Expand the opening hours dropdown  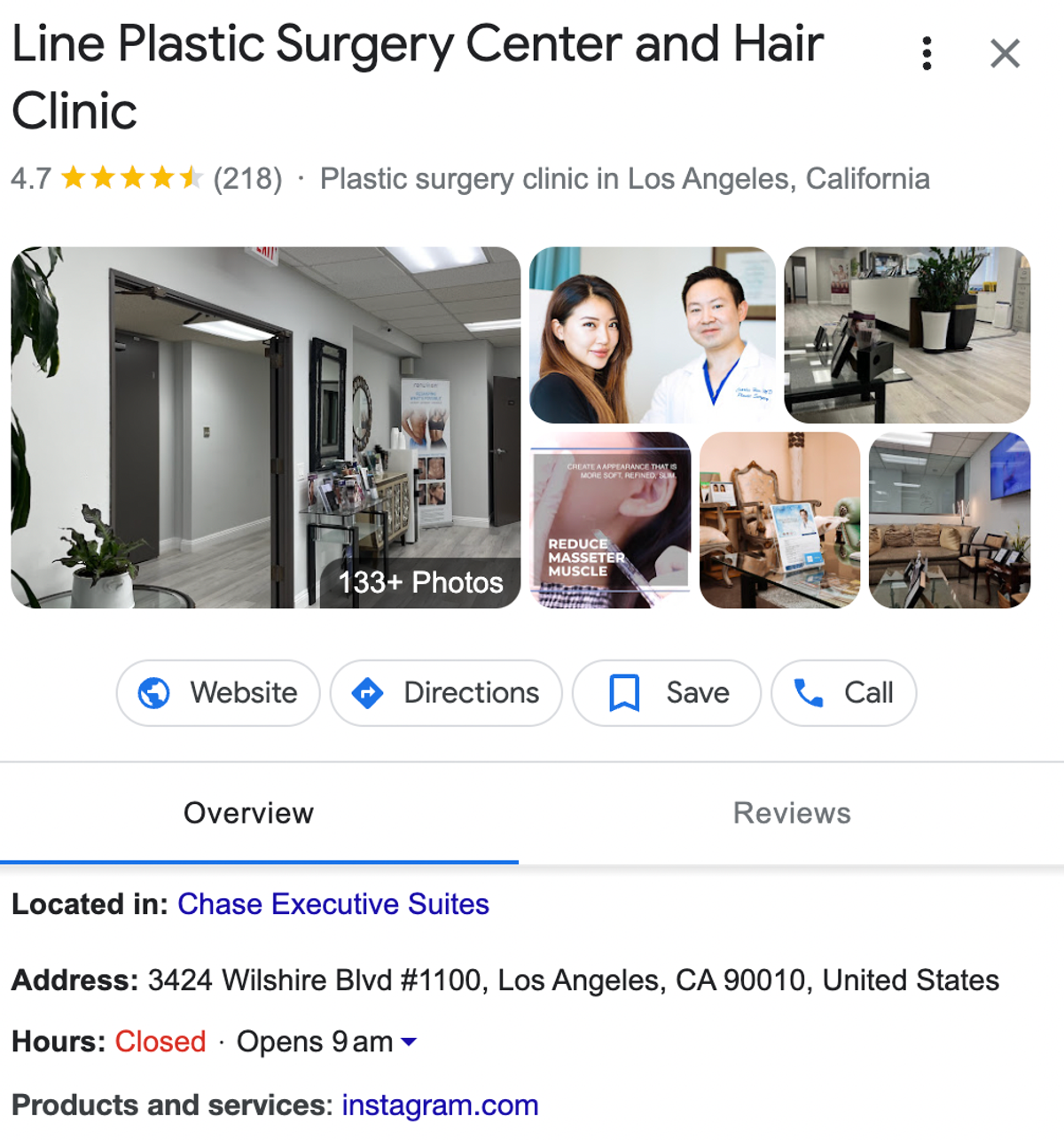click(x=409, y=1042)
